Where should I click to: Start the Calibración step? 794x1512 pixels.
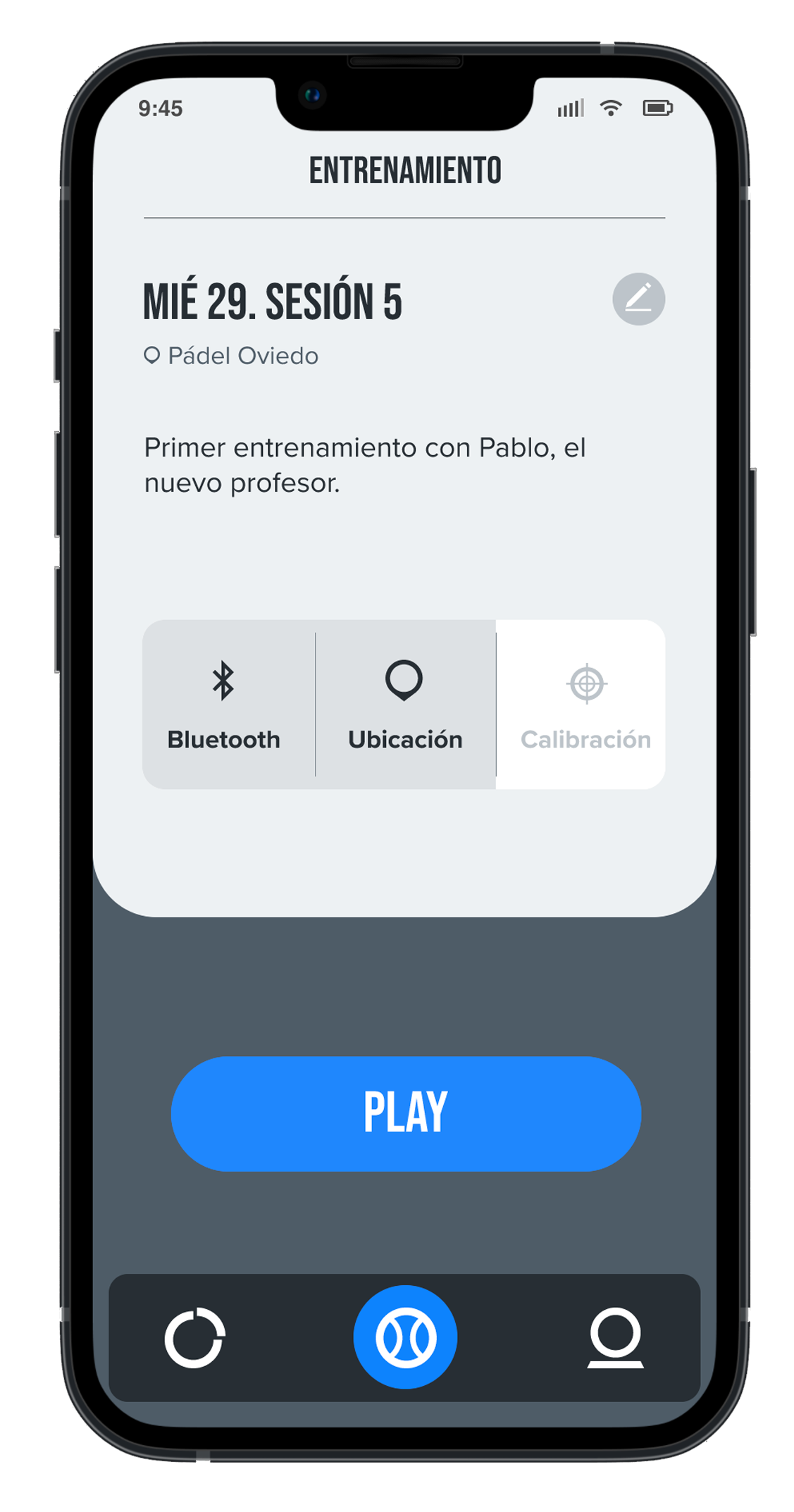585,705
